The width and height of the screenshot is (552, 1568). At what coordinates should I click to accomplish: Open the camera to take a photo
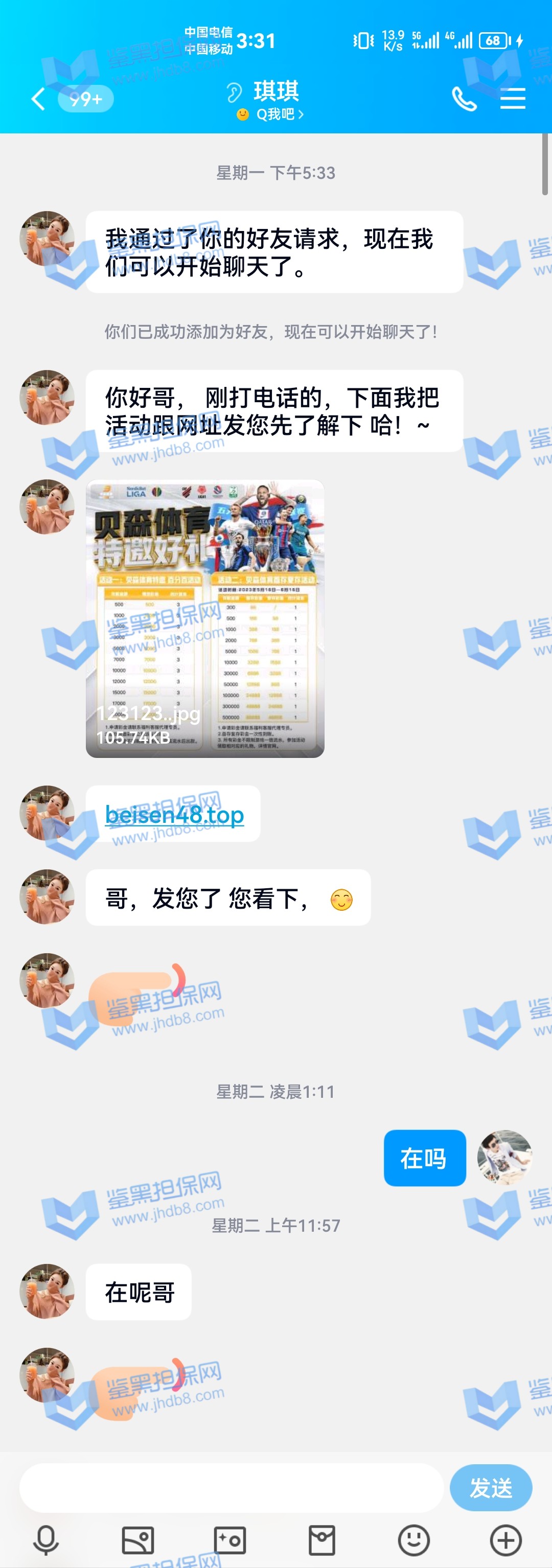click(230, 1540)
